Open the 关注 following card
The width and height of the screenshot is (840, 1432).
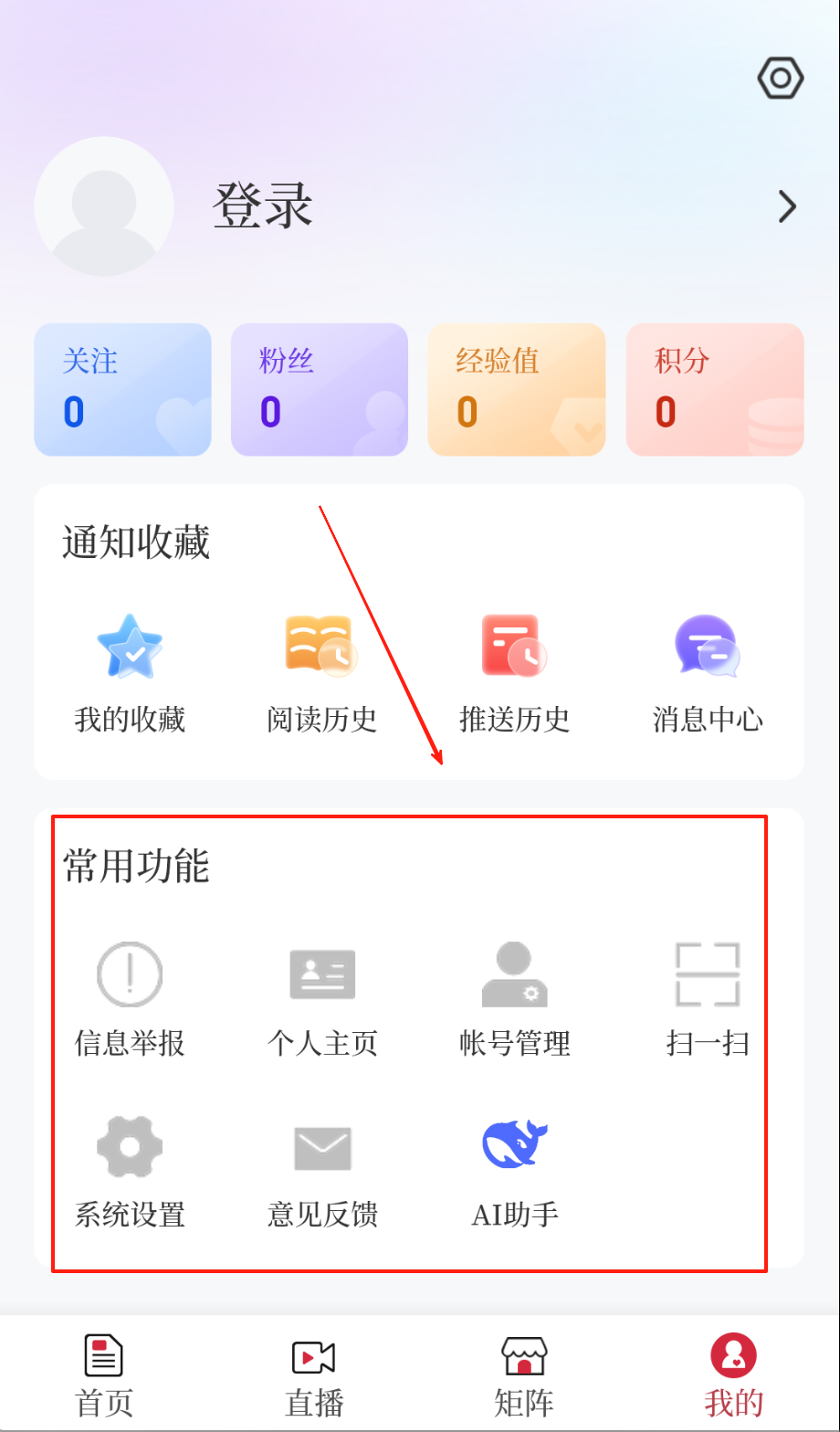coord(122,389)
